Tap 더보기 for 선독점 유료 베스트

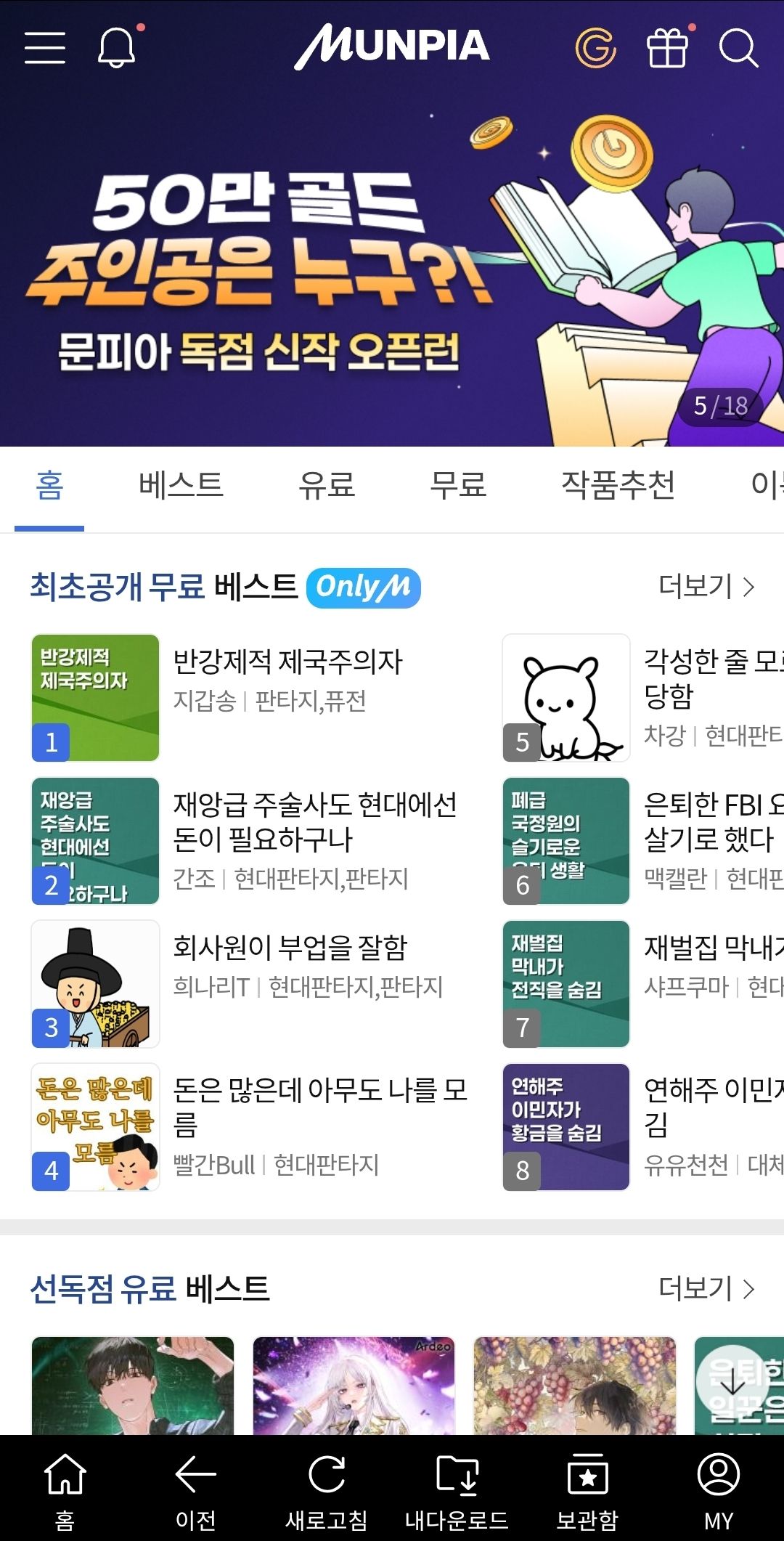coord(706,1288)
